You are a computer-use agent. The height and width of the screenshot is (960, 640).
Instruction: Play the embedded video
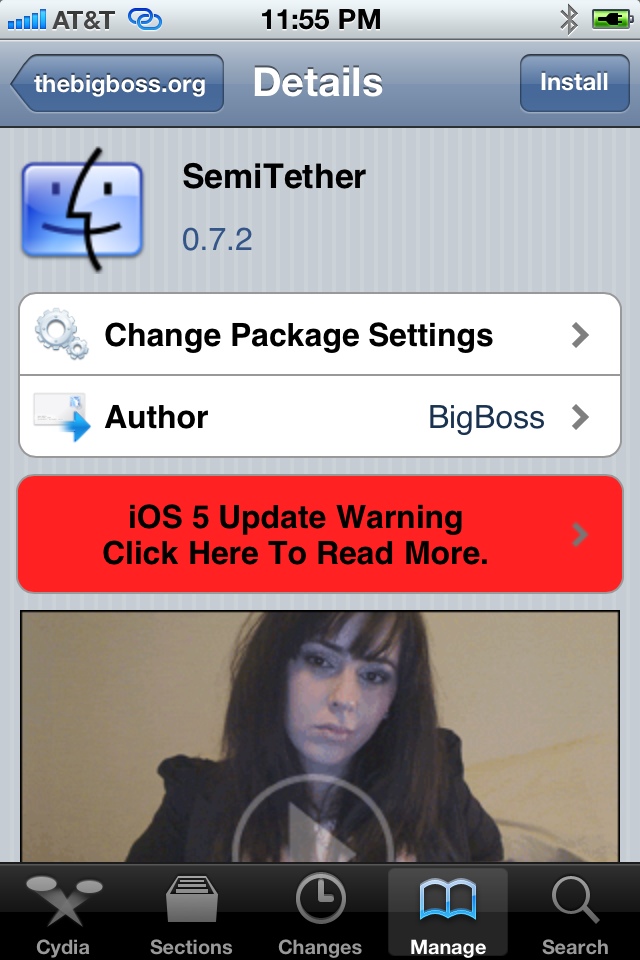[x=320, y=830]
